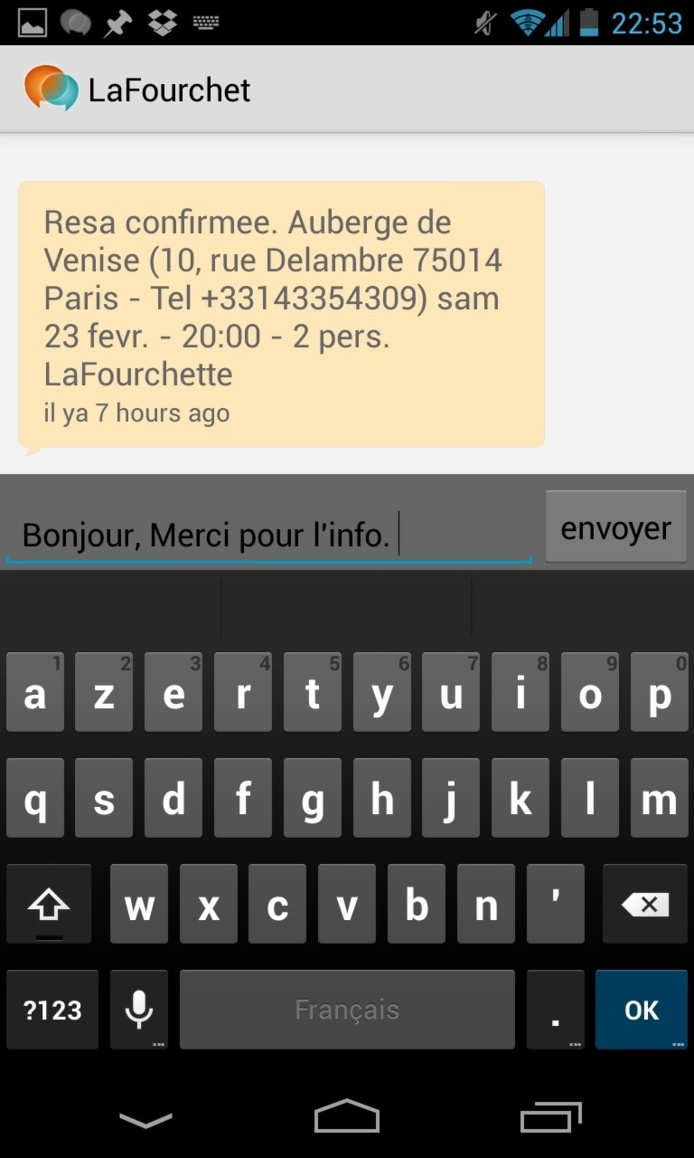The image size is (694, 1158).
Task: Type the apostrophe key
Action: (555, 905)
